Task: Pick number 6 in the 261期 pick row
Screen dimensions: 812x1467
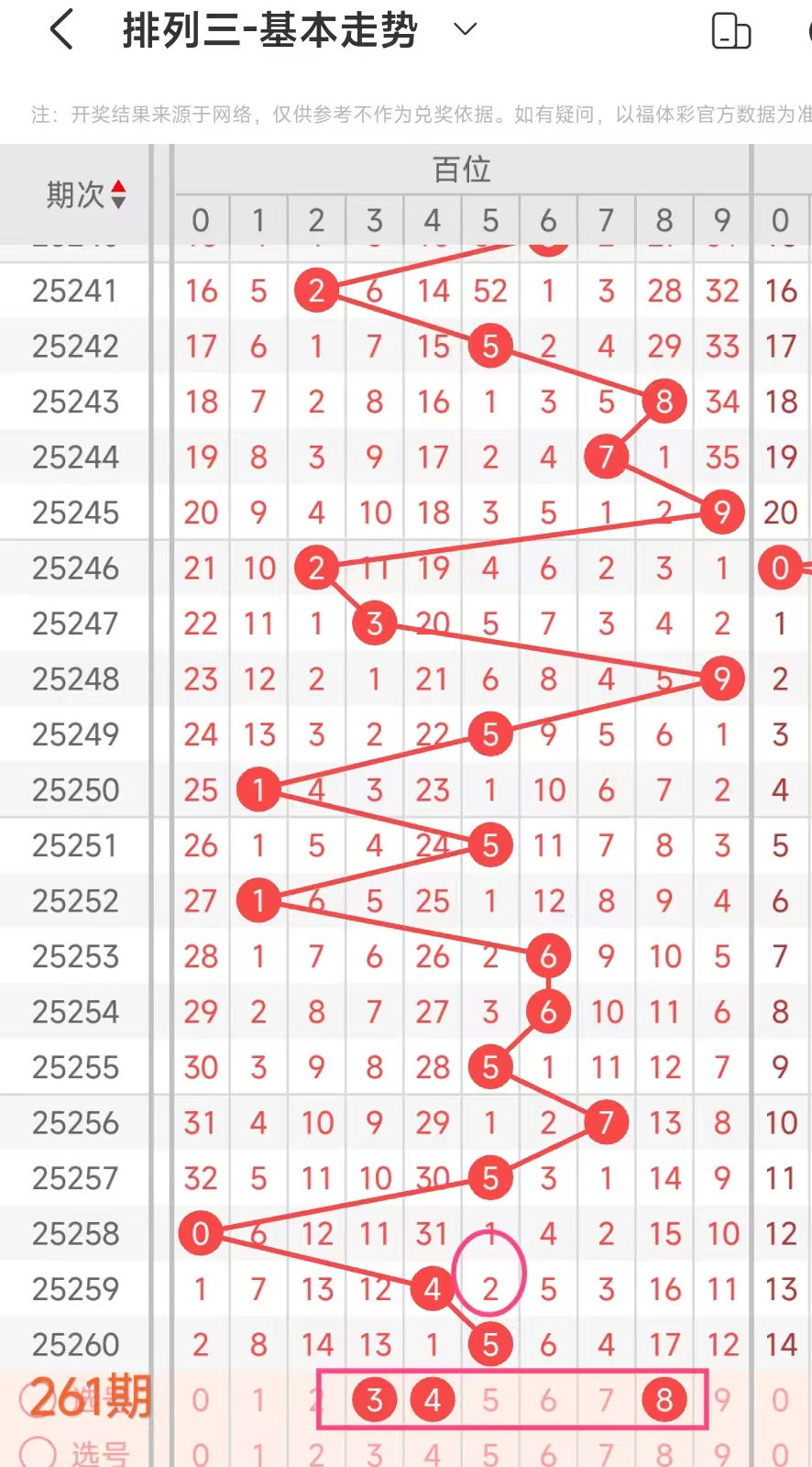Action: point(548,1400)
